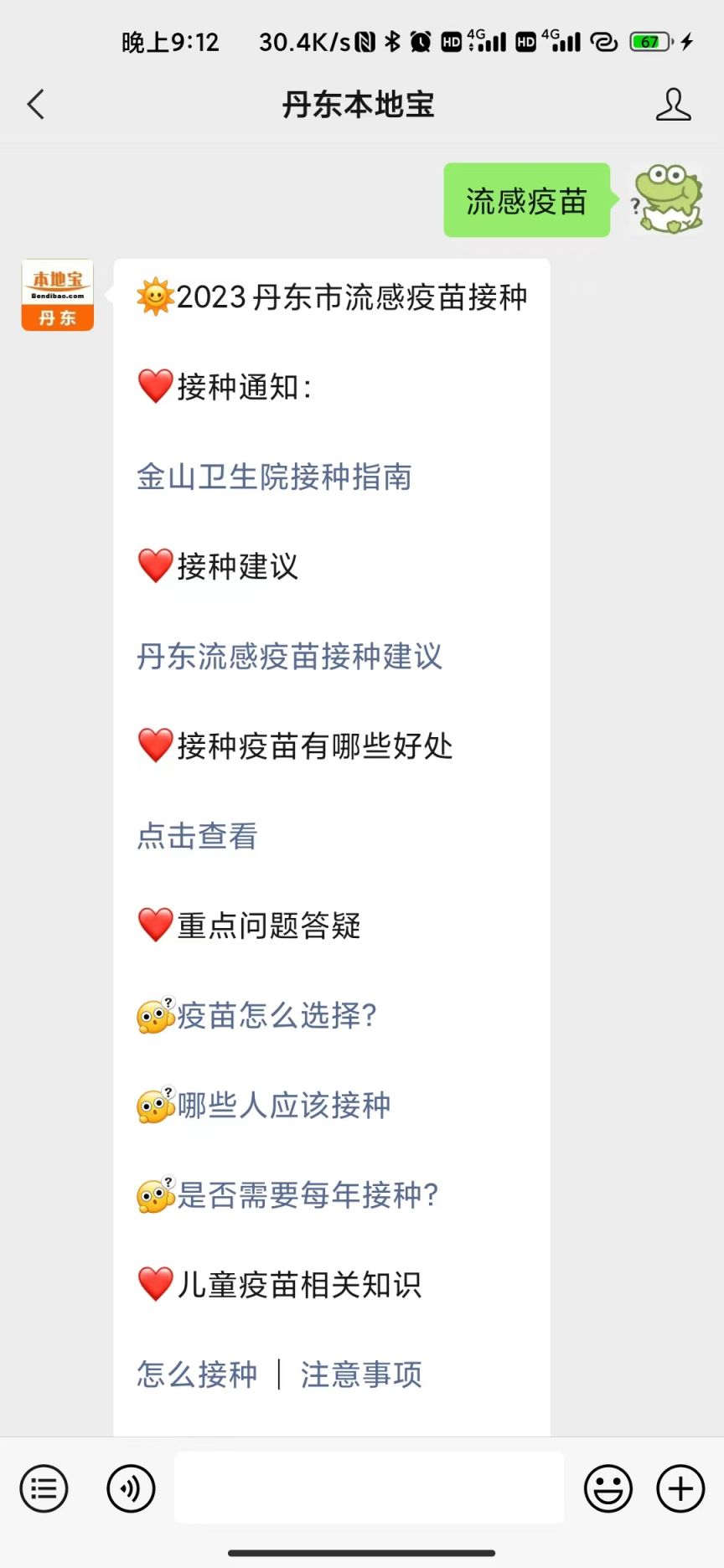Tap the 丹东本地宝 account avatar
Image resolution: width=724 pixels, height=1568 pixels.
coord(57,295)
